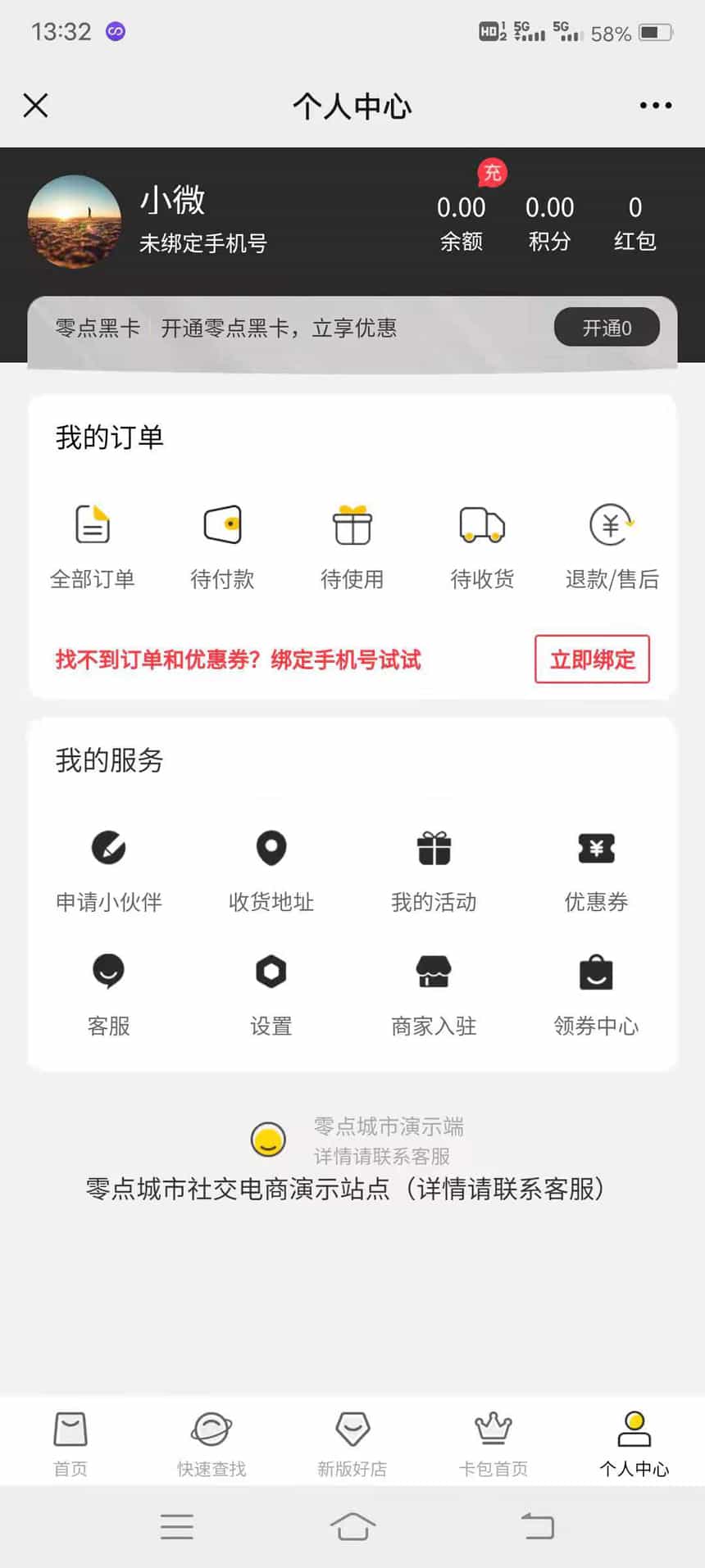Open 待付款 pending payment orders
Screen dimensions: 705x1568
point(222,545)
